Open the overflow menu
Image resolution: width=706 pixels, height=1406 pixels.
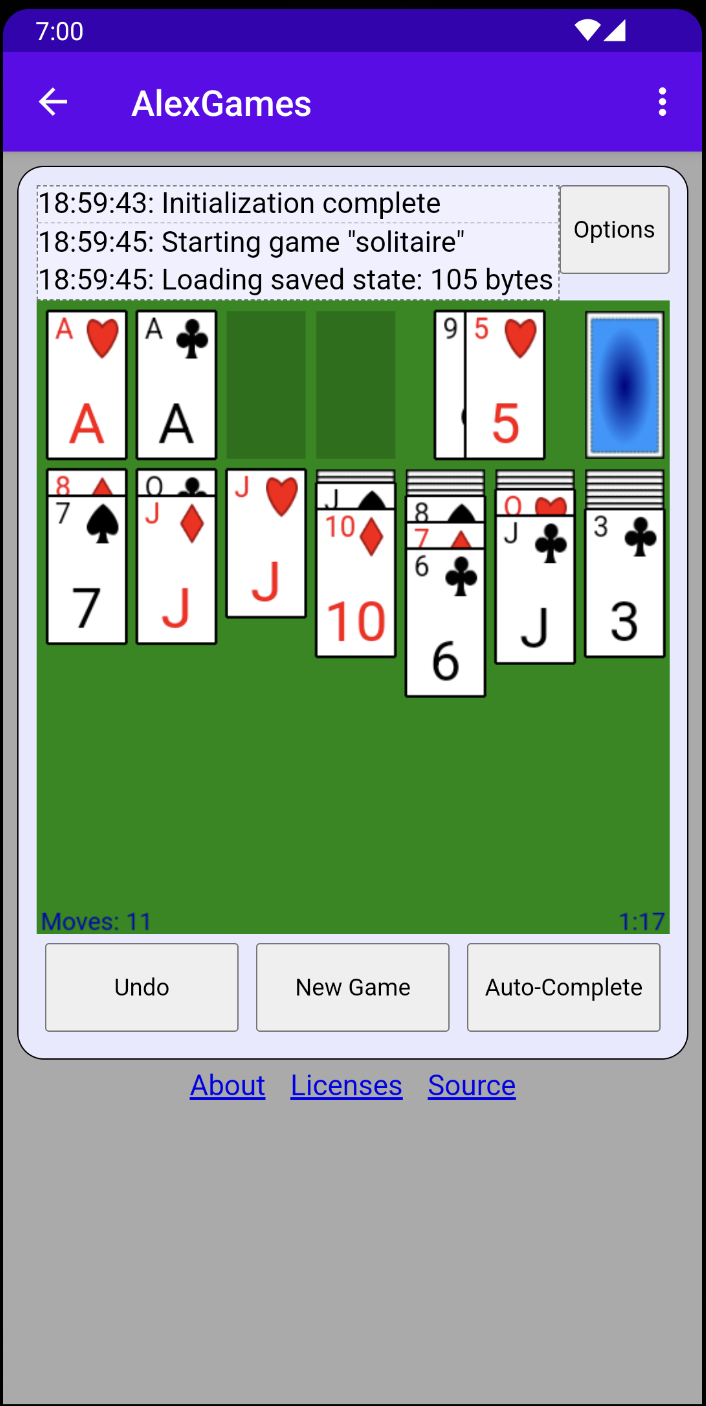661,102
